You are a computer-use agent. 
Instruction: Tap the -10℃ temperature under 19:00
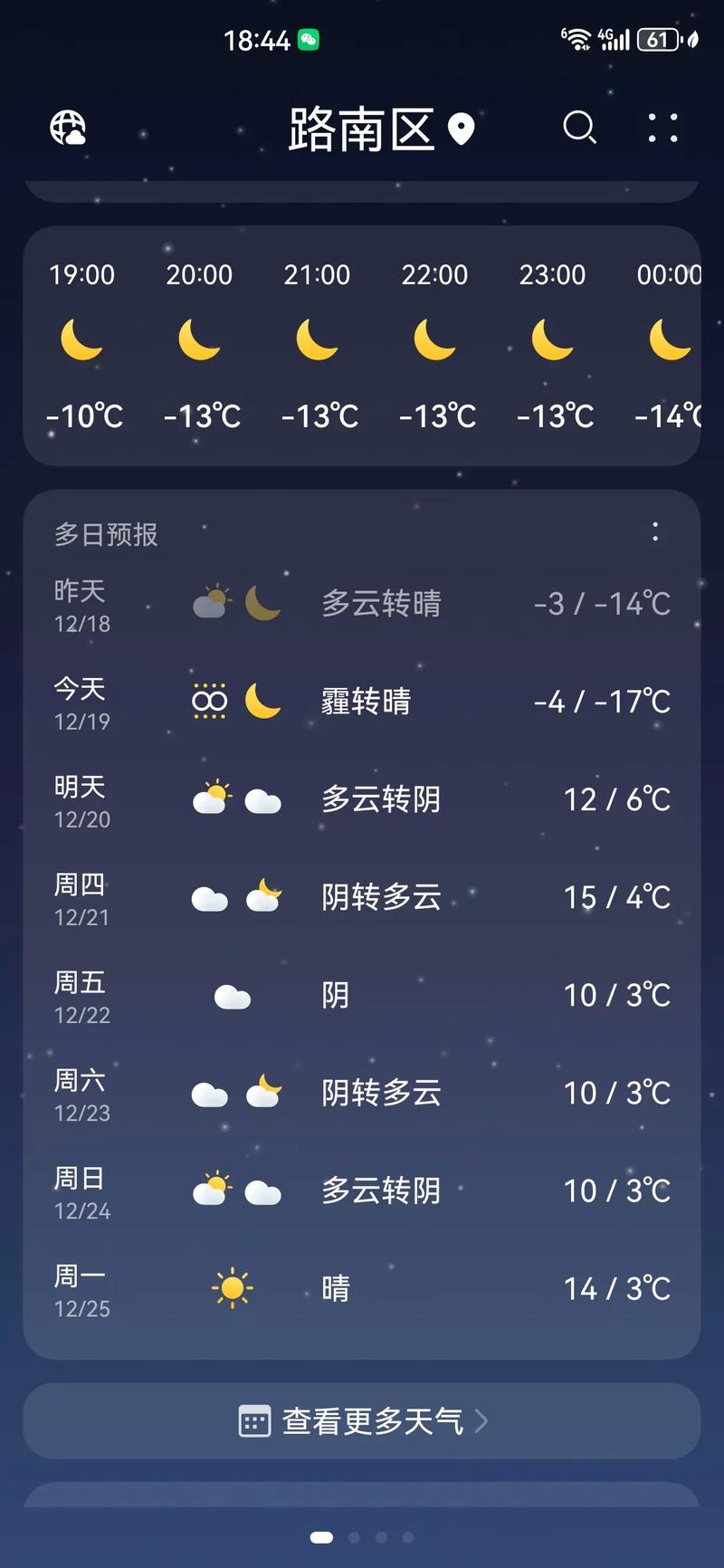tap(82, 416)
